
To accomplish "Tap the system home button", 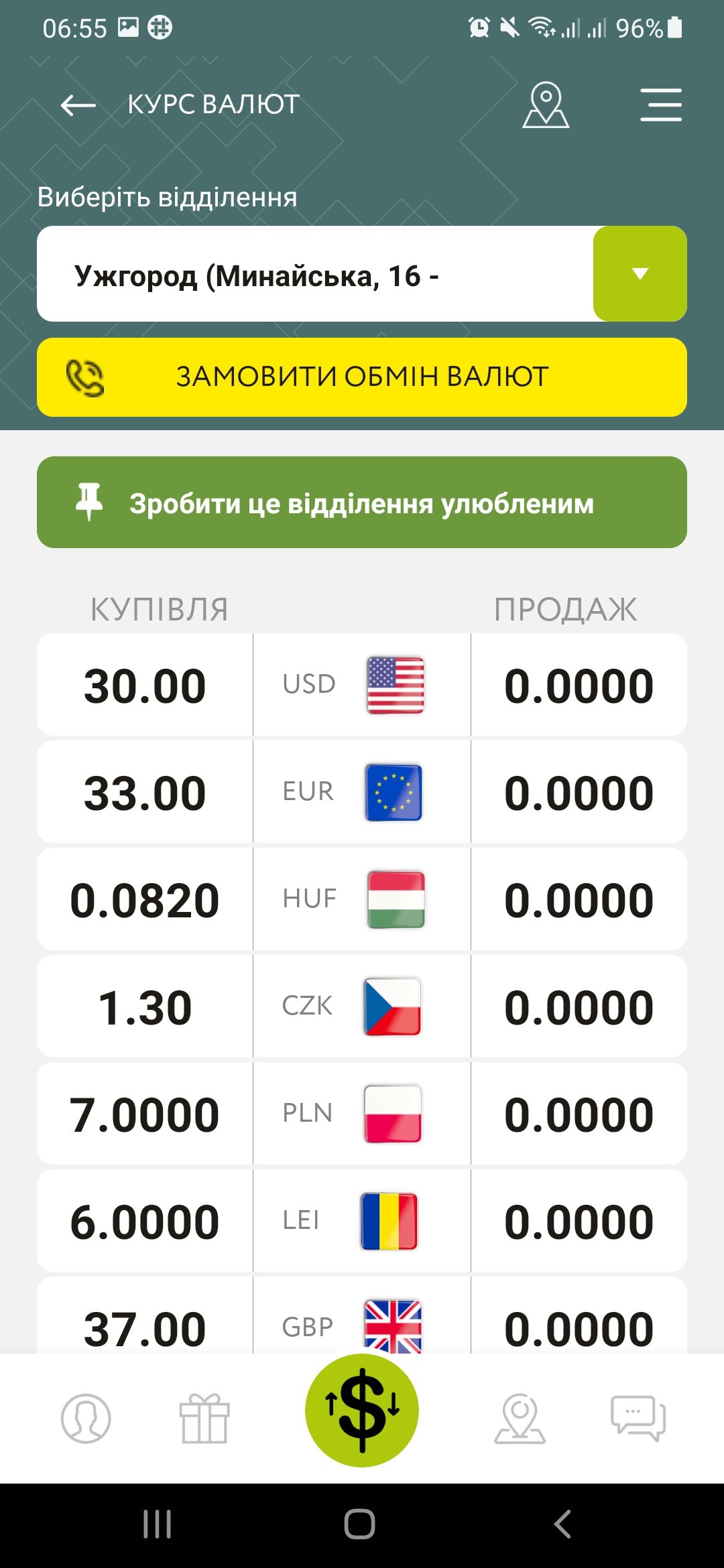I will pyautogui.click(x=360, y=1524).
